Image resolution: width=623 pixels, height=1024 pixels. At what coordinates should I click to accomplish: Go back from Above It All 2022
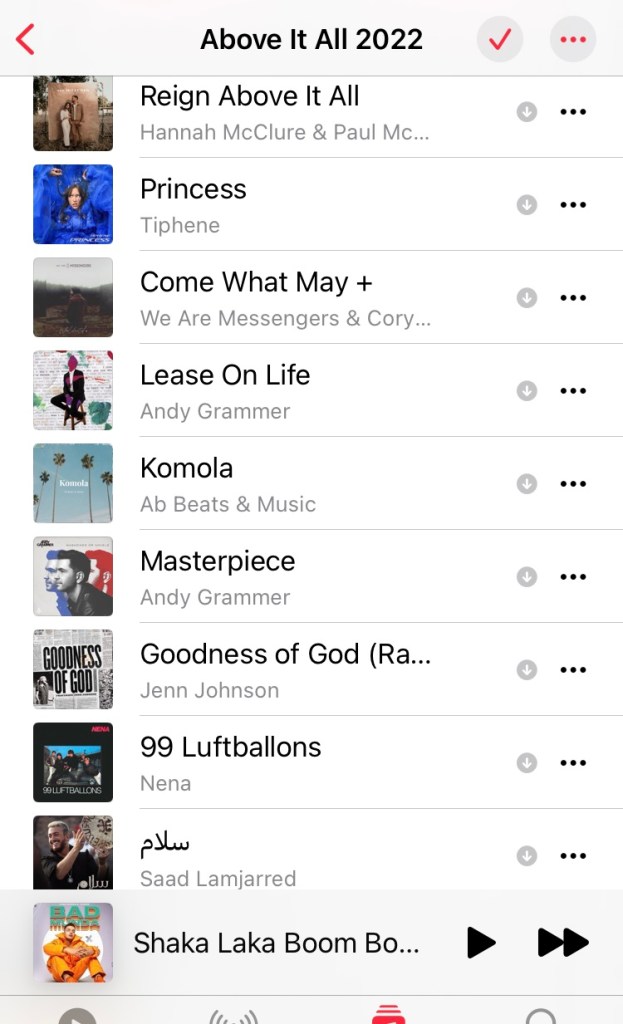[27, 40]
